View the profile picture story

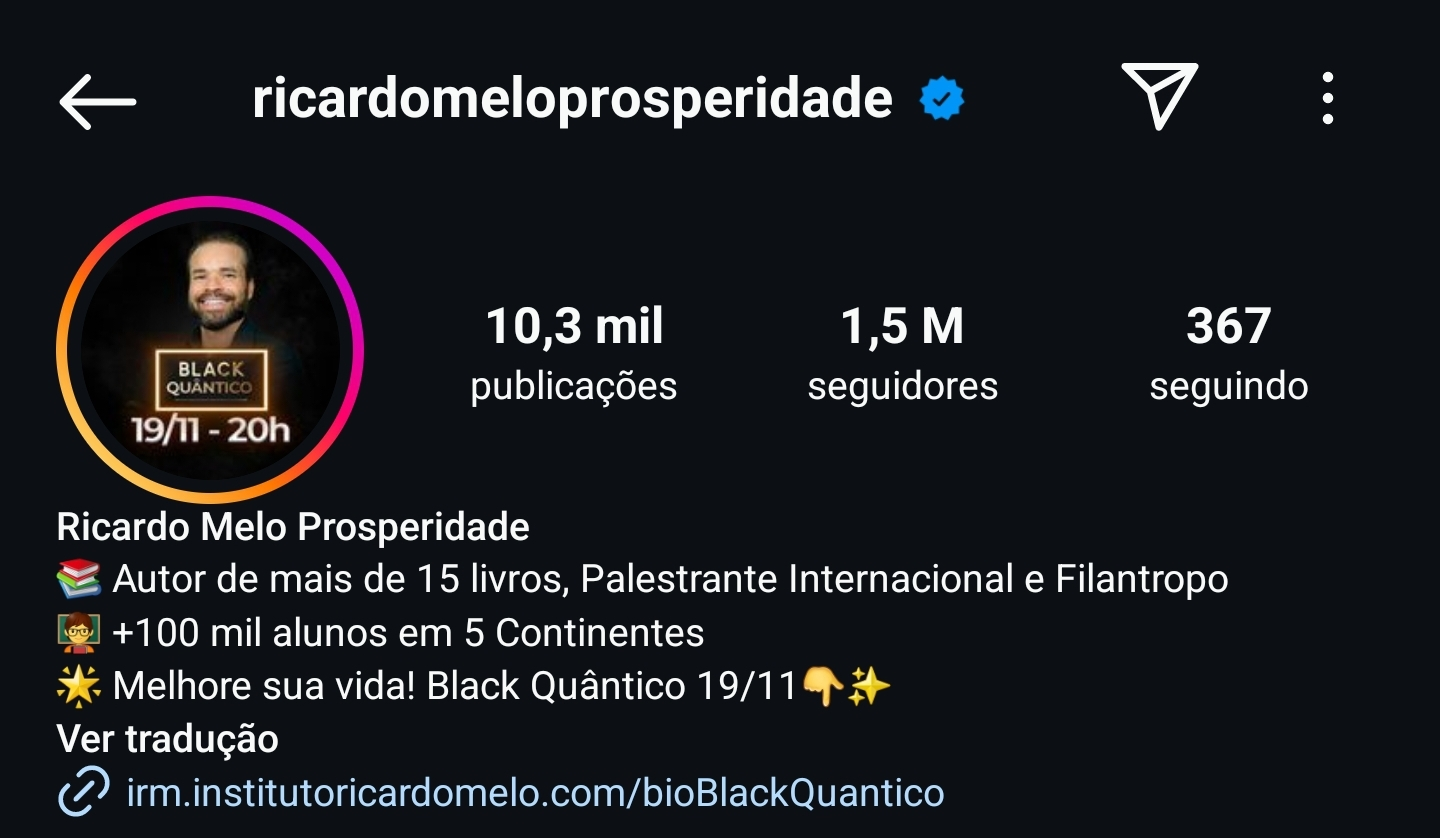click(x=210, y=350)
